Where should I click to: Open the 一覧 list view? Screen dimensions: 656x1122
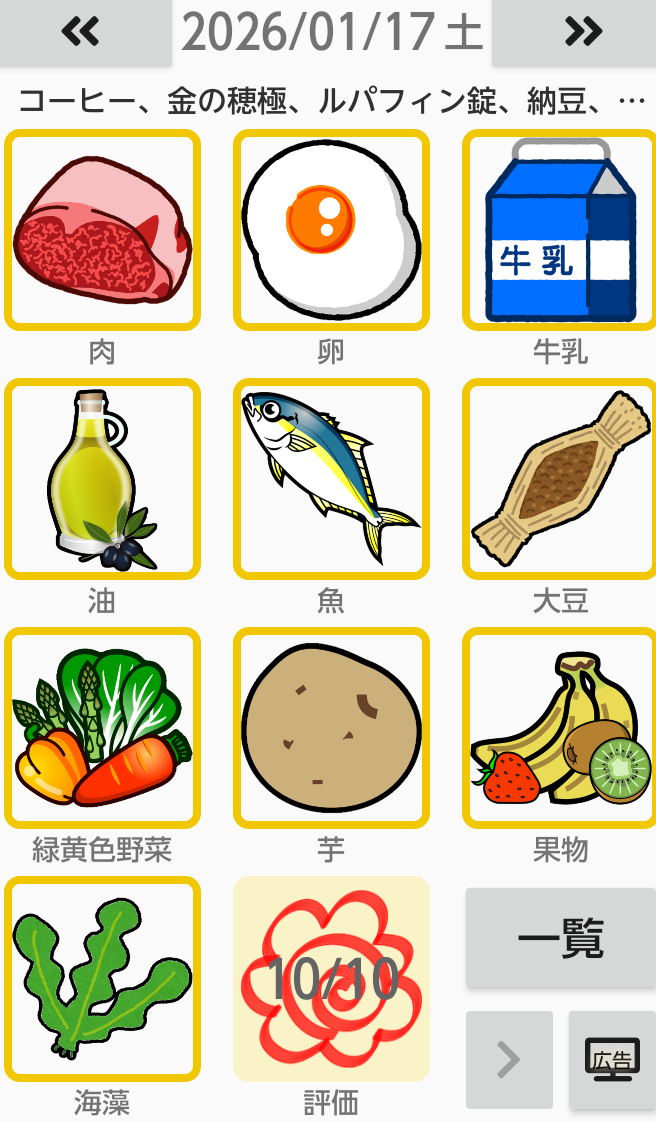(x=560, y=938)
